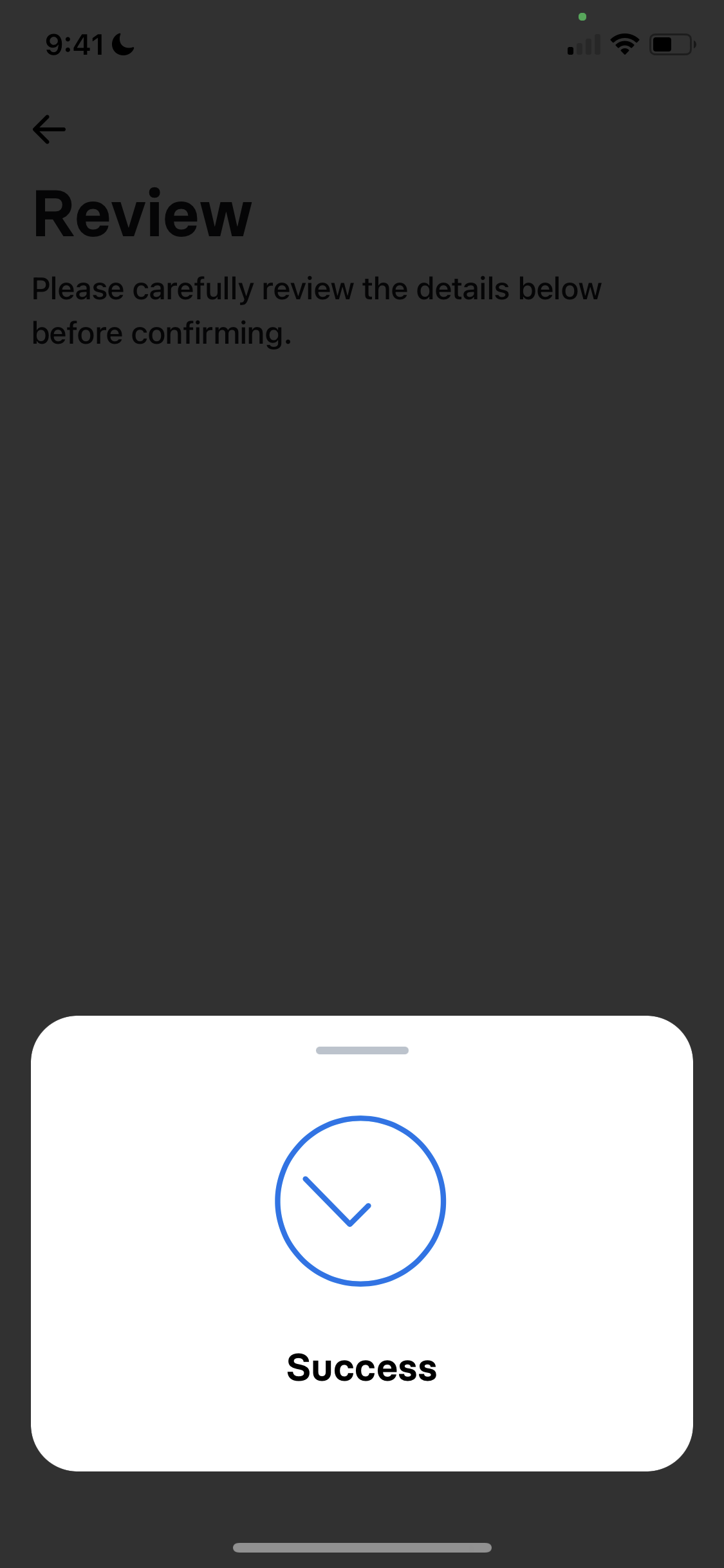Tap the Do Not Disturb moon icon

coord(122,44)
